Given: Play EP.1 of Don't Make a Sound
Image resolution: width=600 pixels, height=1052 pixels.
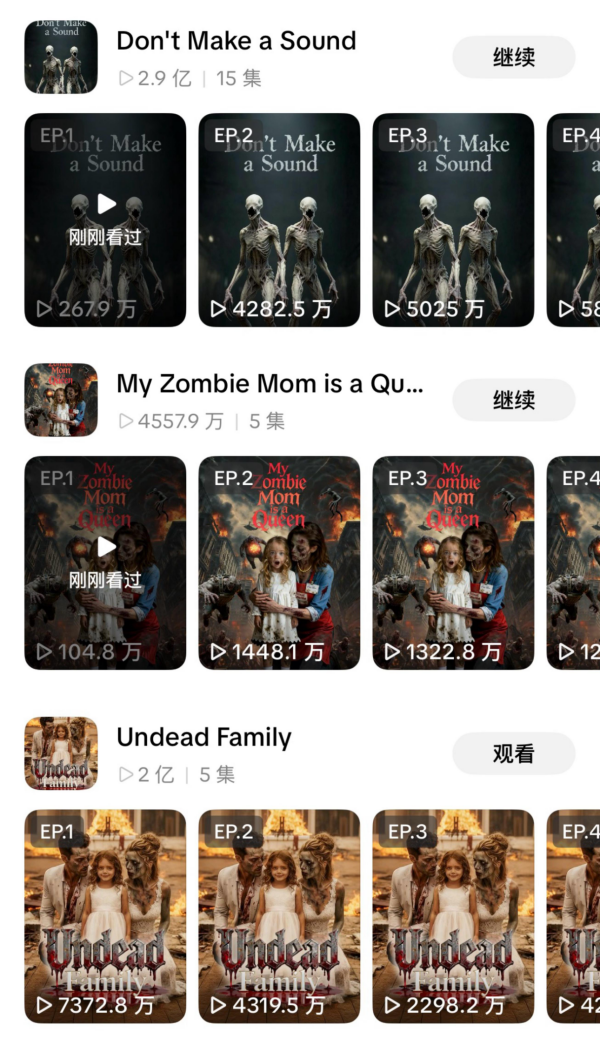Looking at the screenshot, I should click(x=105, y=220).
